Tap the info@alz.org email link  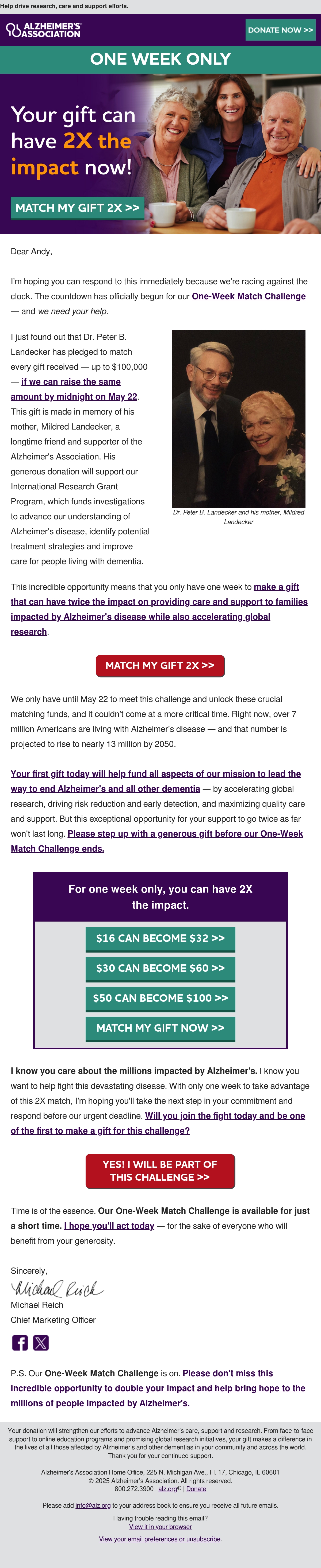click(x=93, y=1505)
